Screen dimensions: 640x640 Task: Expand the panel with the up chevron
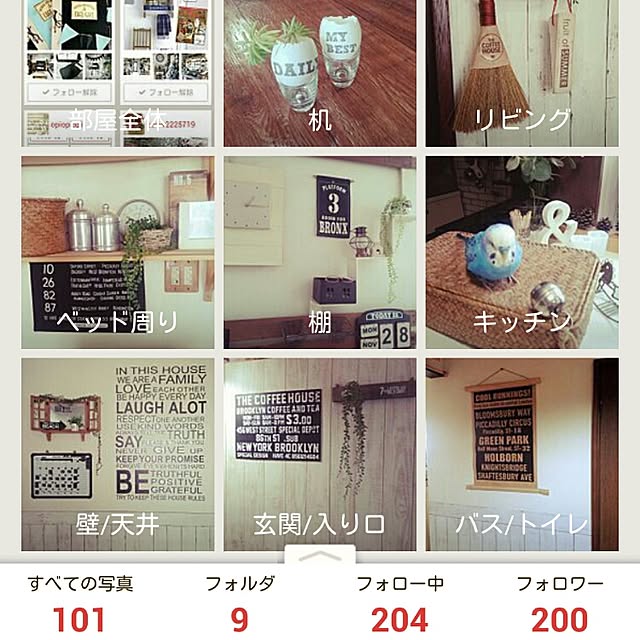tap(319, 555)
